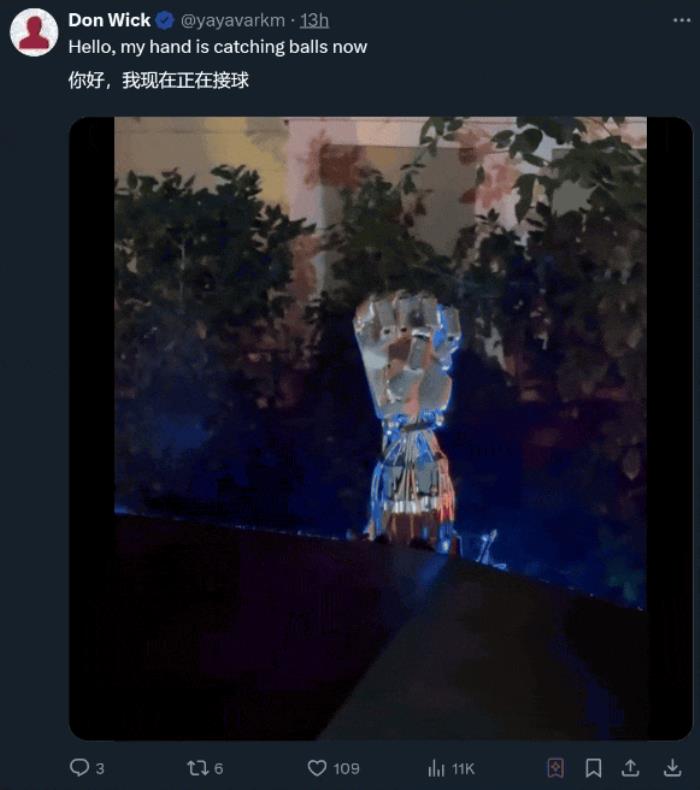Open the 13h timestamp link
This screenshot has height=790, width=700.
coord(314,20)
